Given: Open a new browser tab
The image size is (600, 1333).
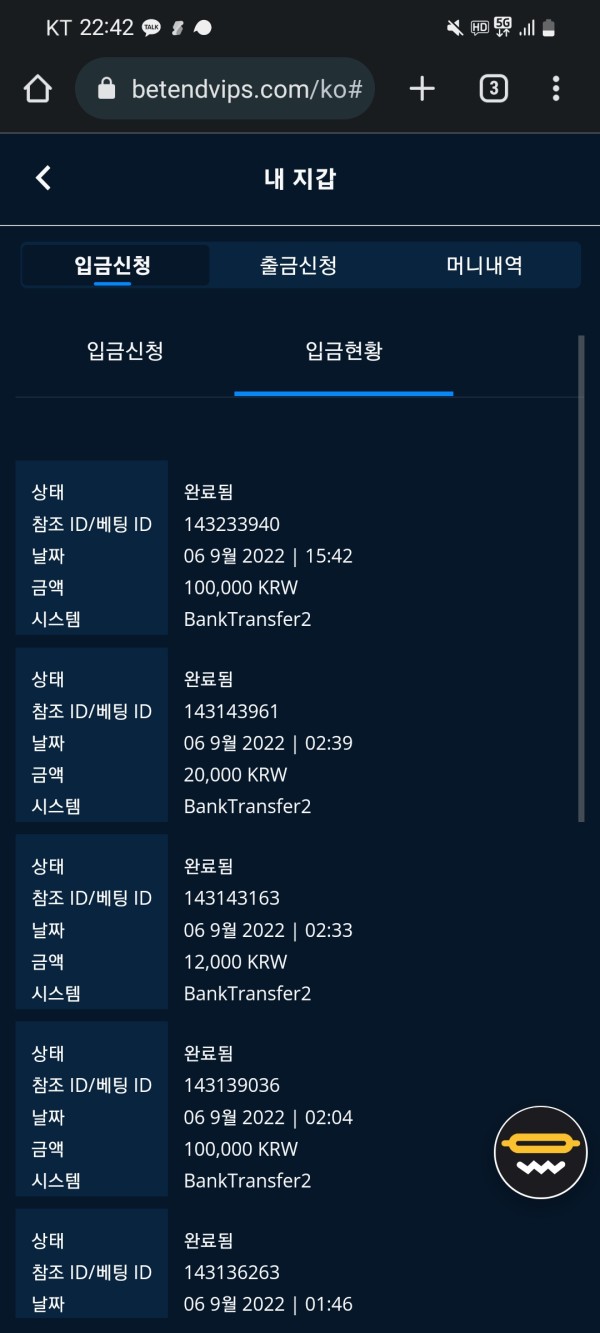Looking at the screenshot, I should (422, 89).
